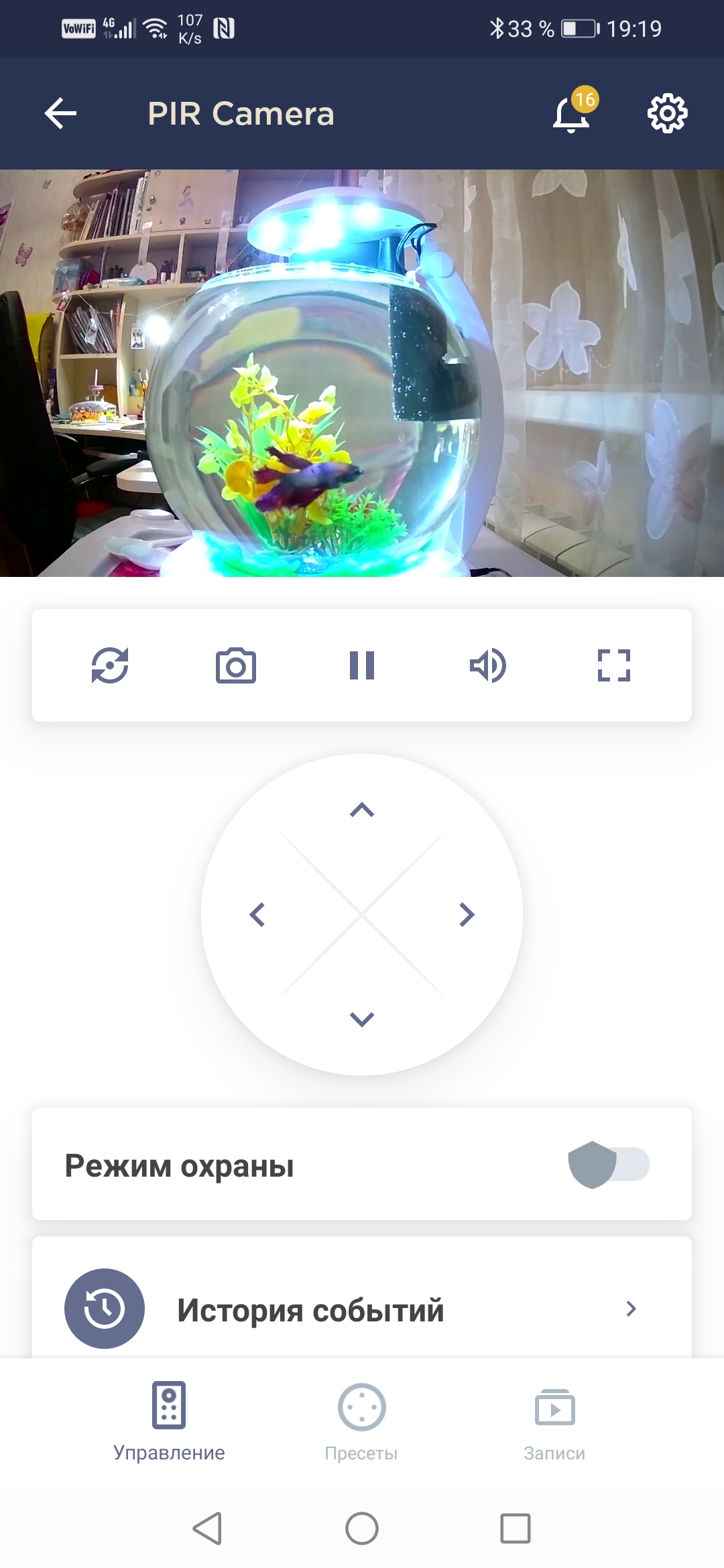The width and height of the screenshot is (724, 1568).
Task: Go back from PIR Camera screen
Action: point(60,113)
